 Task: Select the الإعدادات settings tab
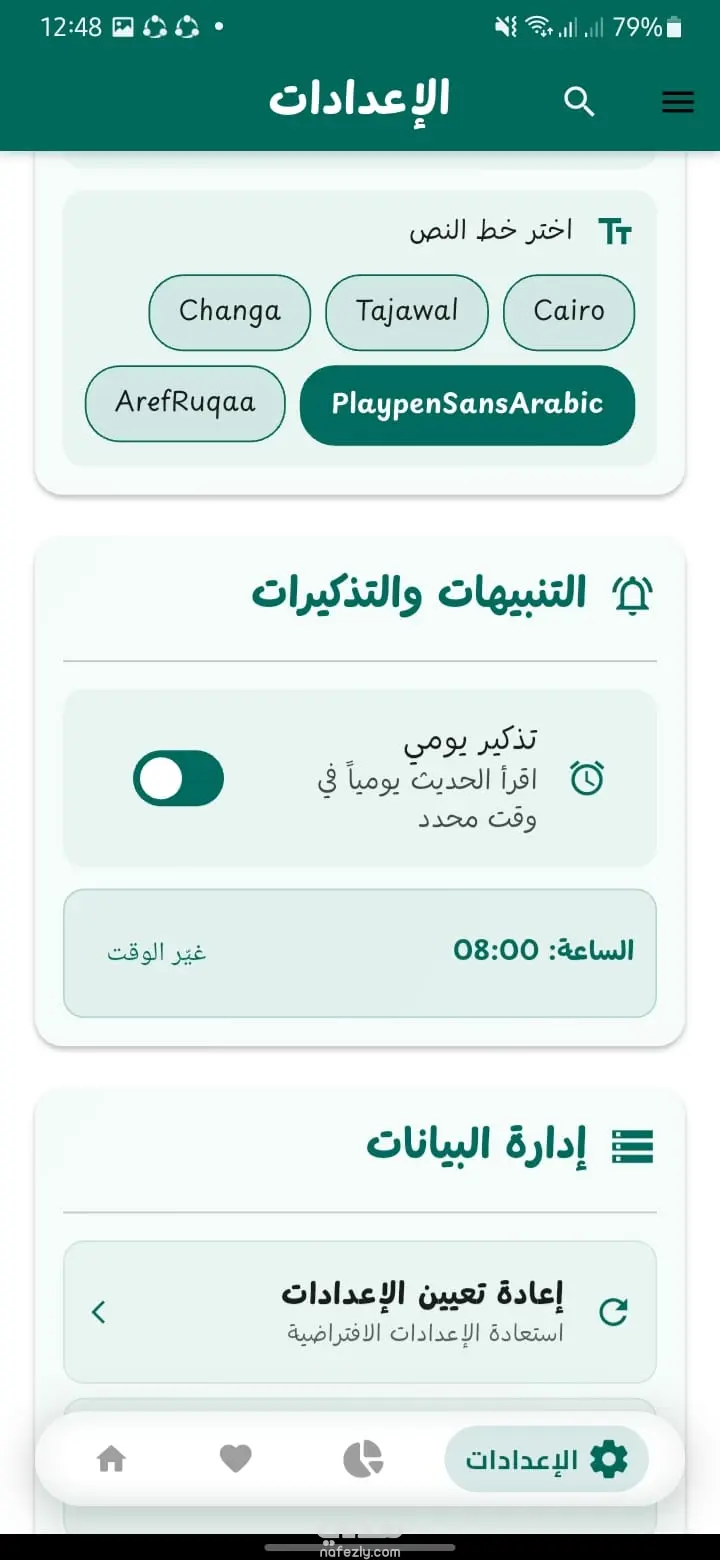pos(546,1460)
